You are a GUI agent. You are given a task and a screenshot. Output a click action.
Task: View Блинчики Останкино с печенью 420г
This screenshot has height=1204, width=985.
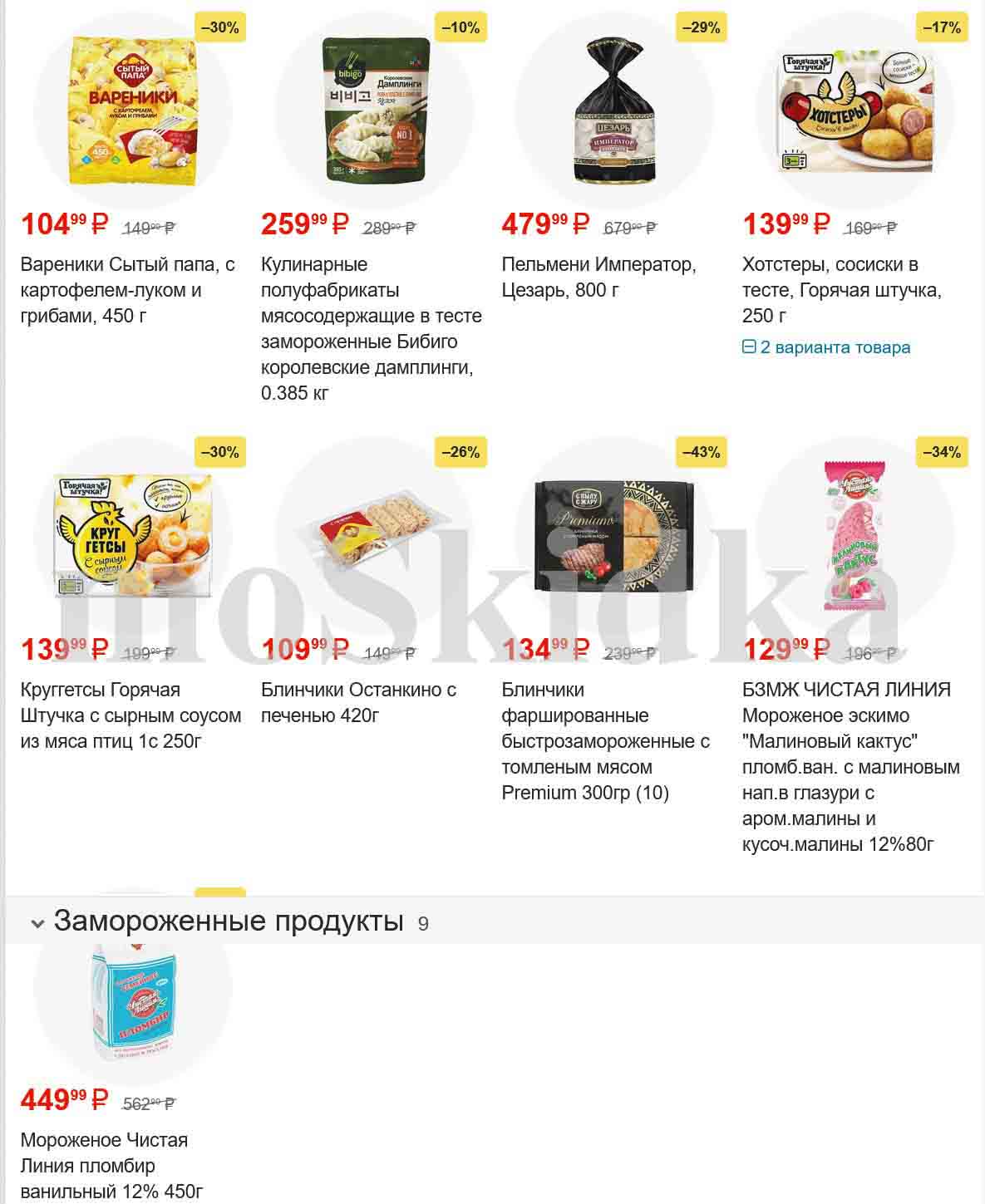(358, 702)
